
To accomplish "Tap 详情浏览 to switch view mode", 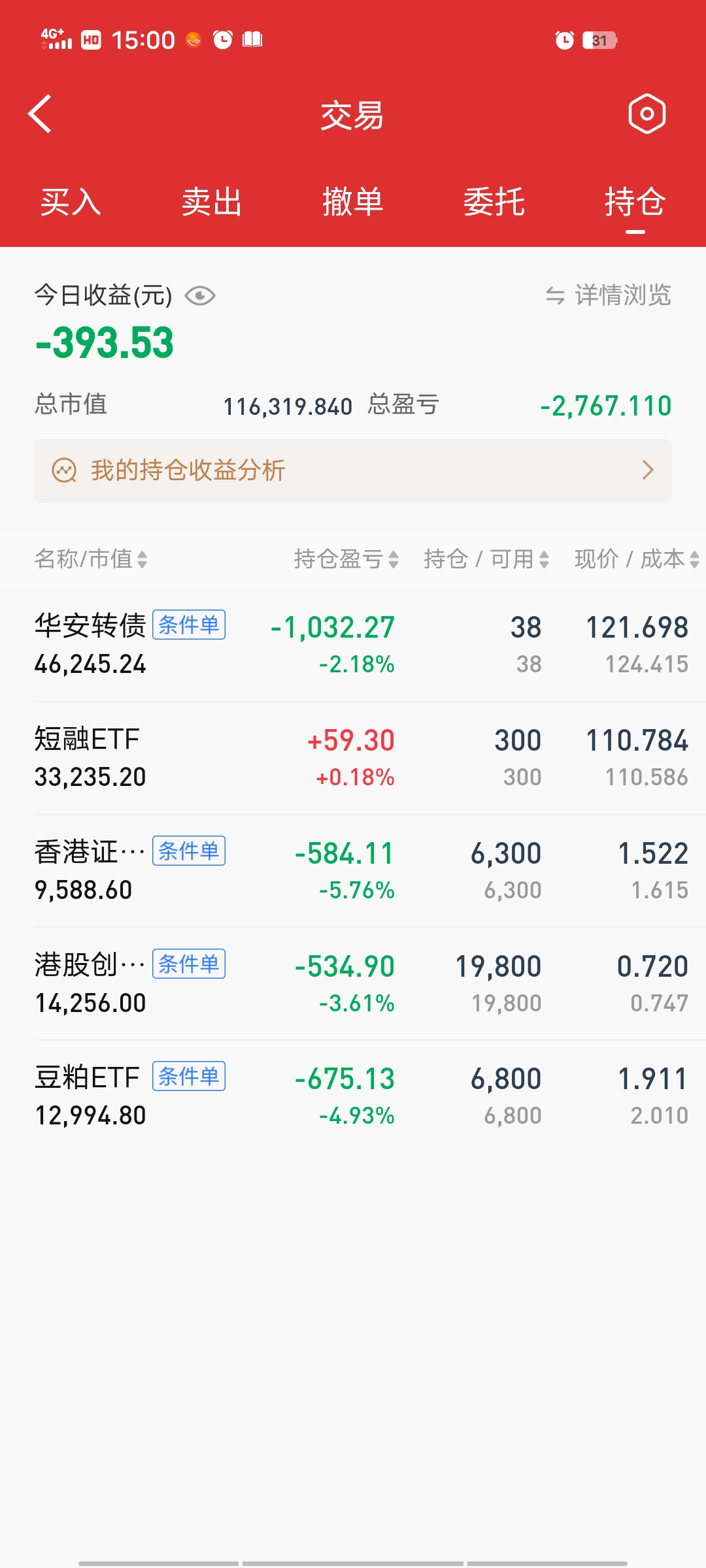I will click(609, 295).
